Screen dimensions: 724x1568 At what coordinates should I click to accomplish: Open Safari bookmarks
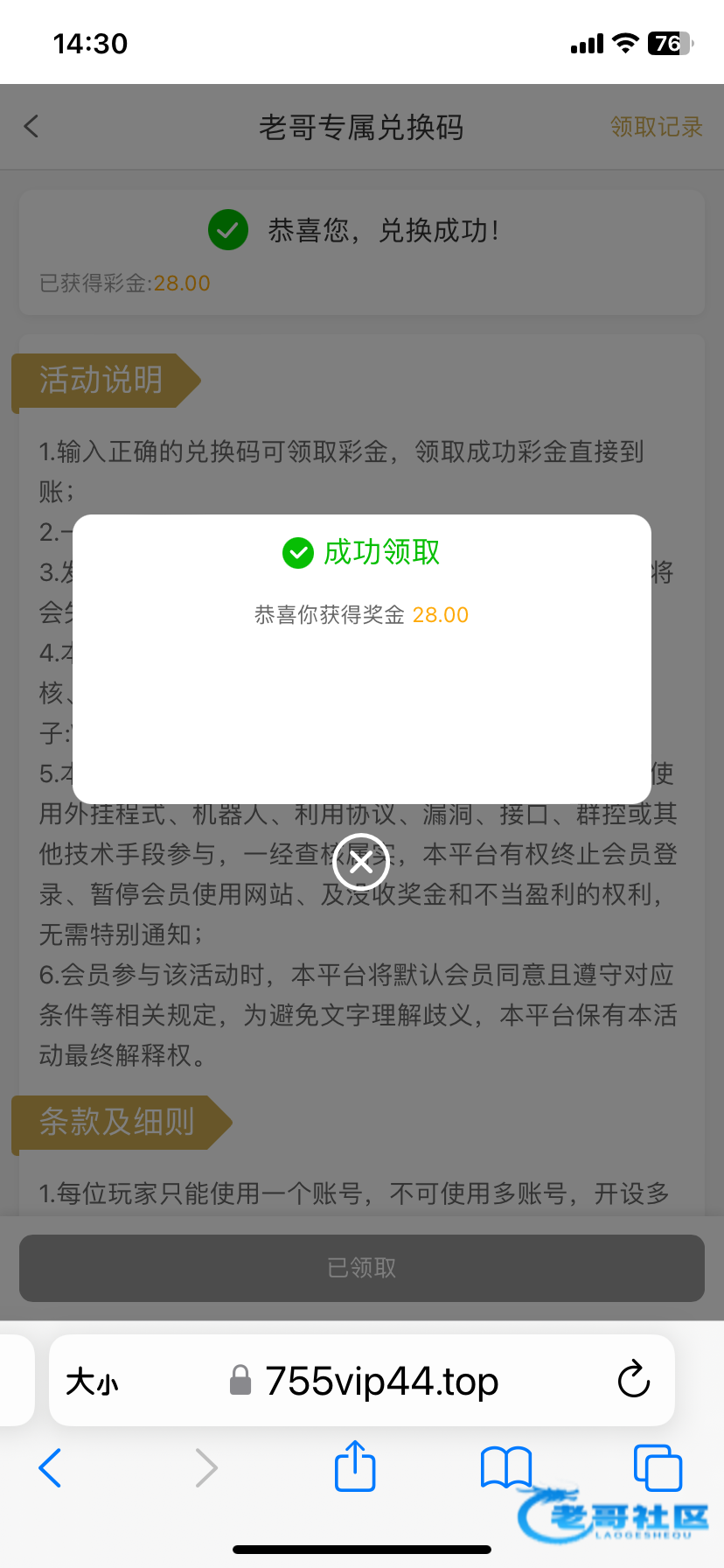tap(505, 1467)
